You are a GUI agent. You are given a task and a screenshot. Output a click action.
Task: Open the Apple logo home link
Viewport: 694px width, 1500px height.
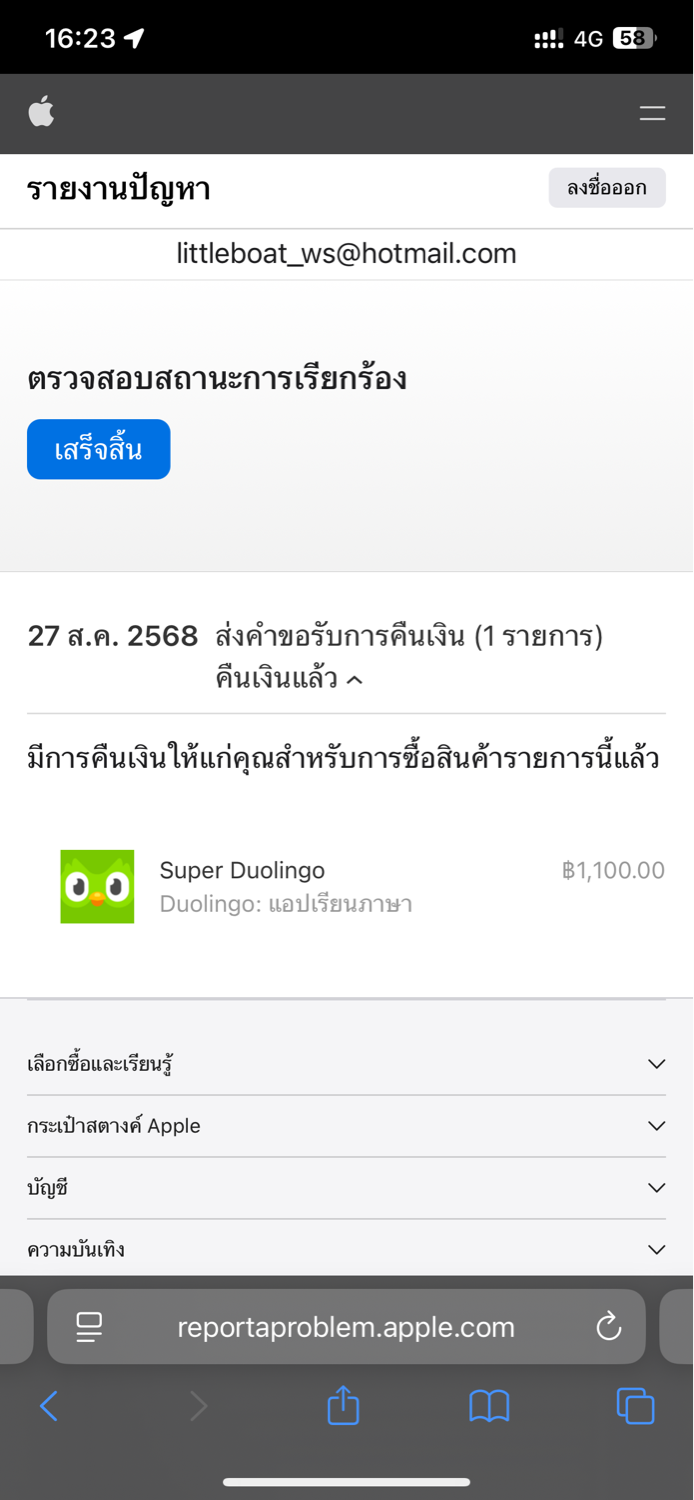point(41,113)
